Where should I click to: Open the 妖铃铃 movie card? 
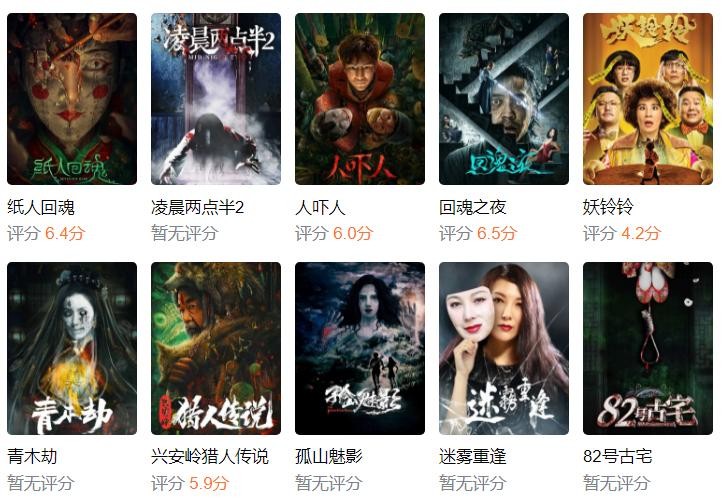pos(648,99)
